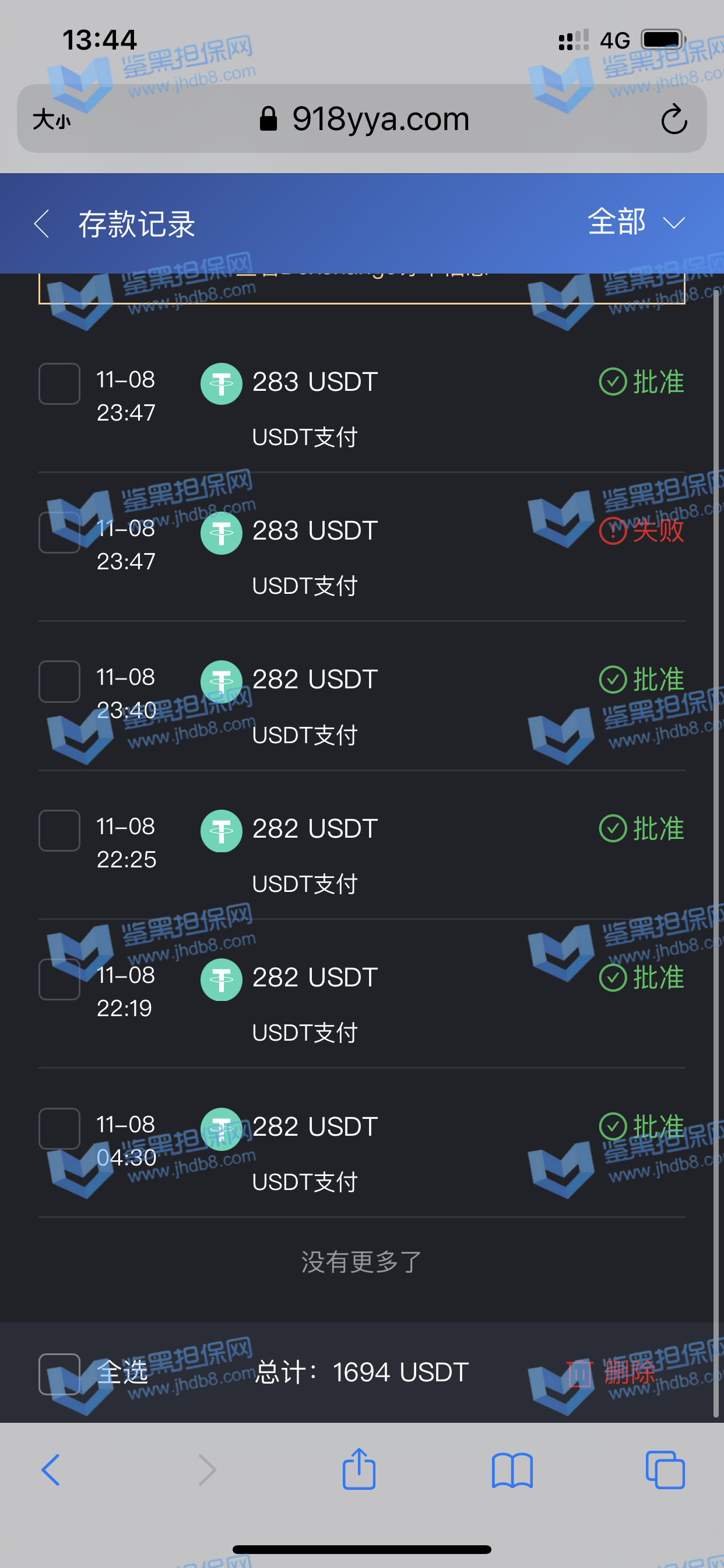Tick the checkbox for the 22:25 deposit
Image resolution: width=724 pixels, height=1568 pixels.
pos(59,830)
